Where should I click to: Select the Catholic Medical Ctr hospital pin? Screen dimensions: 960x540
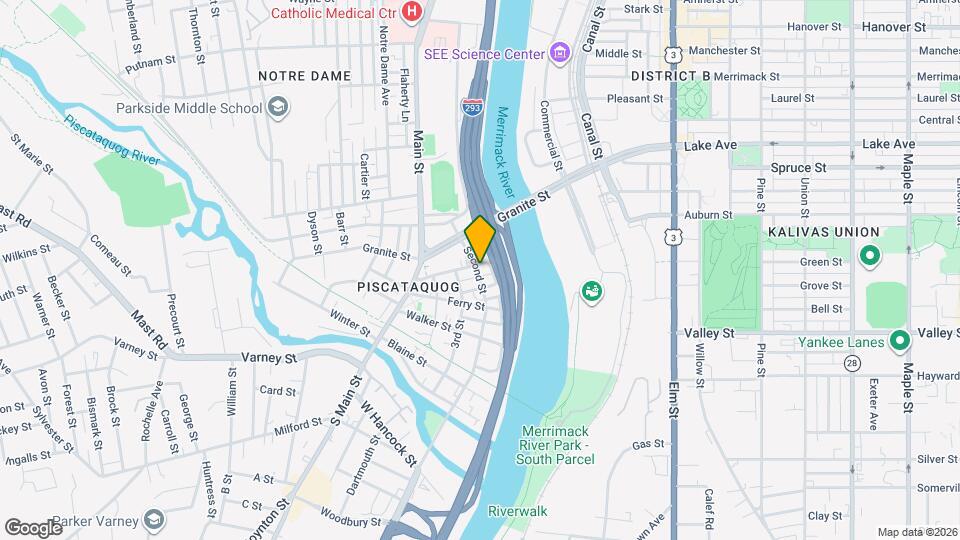[411, 13]
